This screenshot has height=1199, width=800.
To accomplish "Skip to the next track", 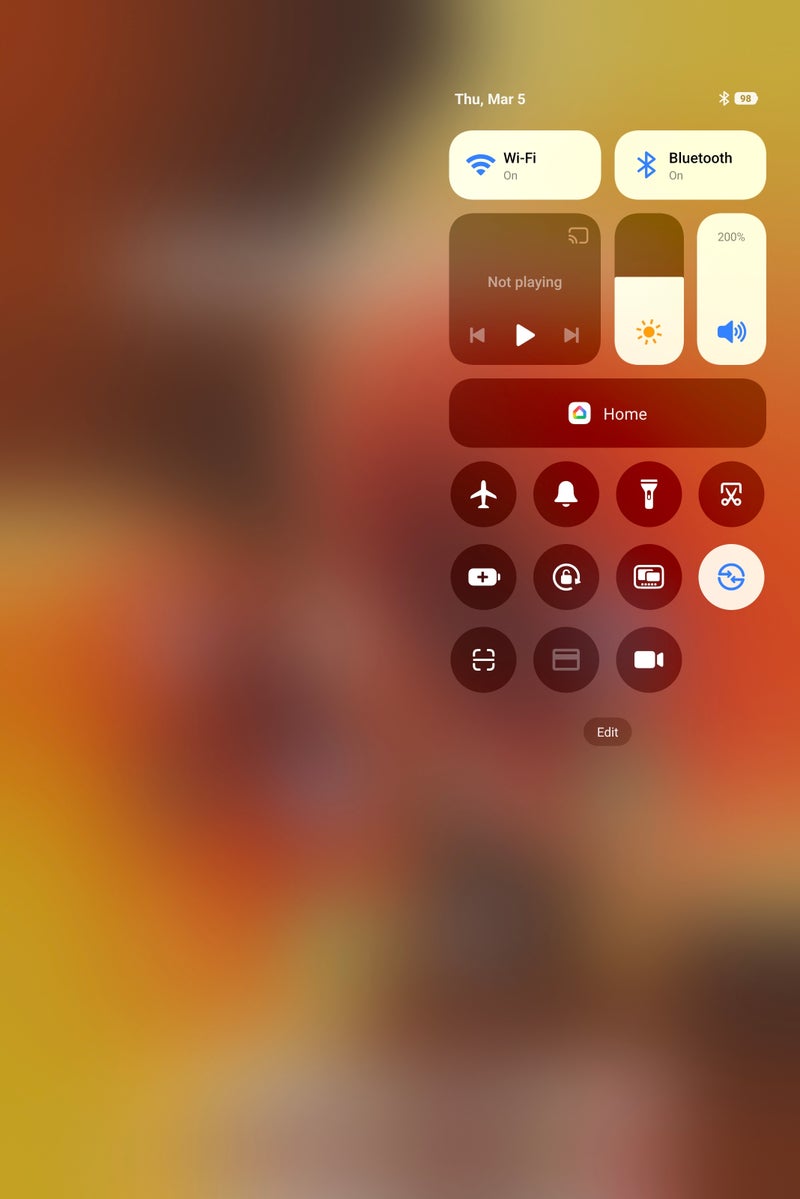I will (x=571, y=335).
